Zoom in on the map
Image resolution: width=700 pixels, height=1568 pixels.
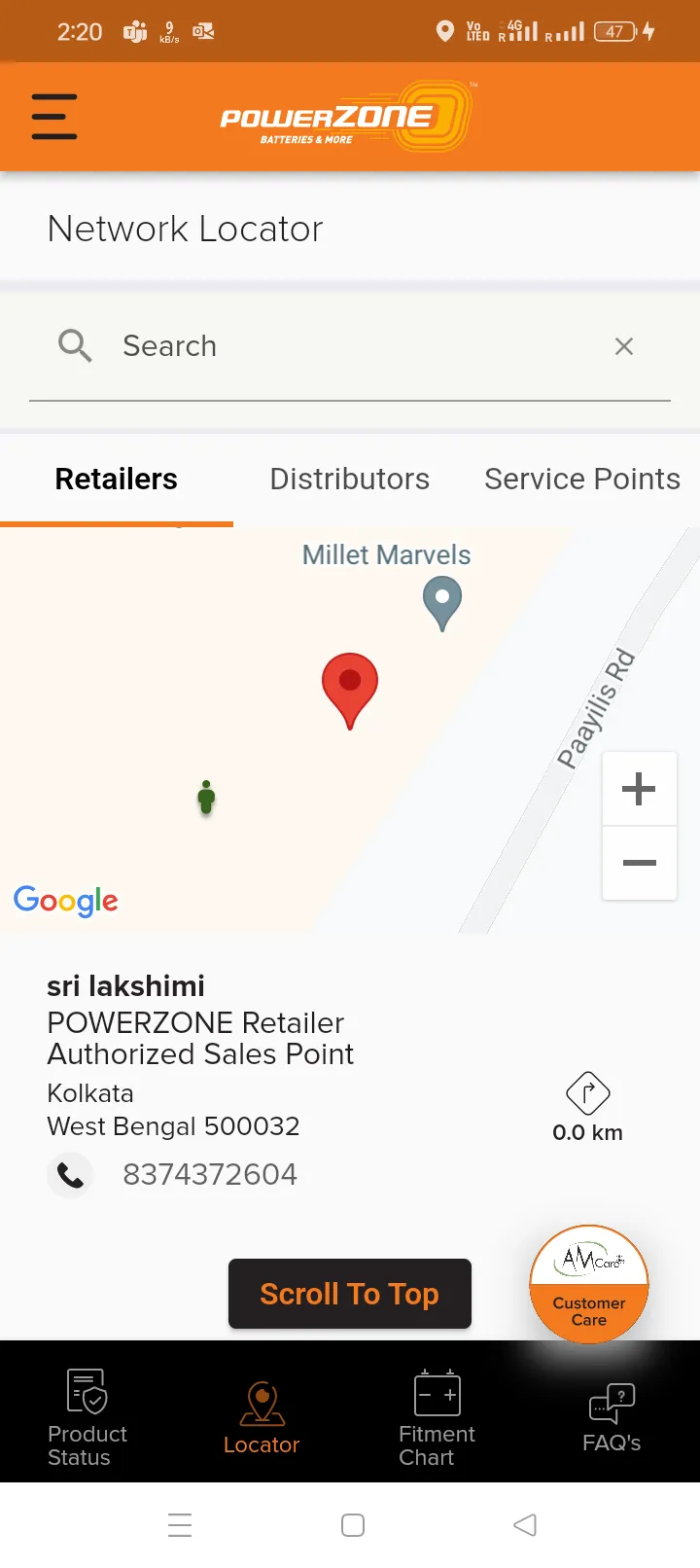(639, 789)
